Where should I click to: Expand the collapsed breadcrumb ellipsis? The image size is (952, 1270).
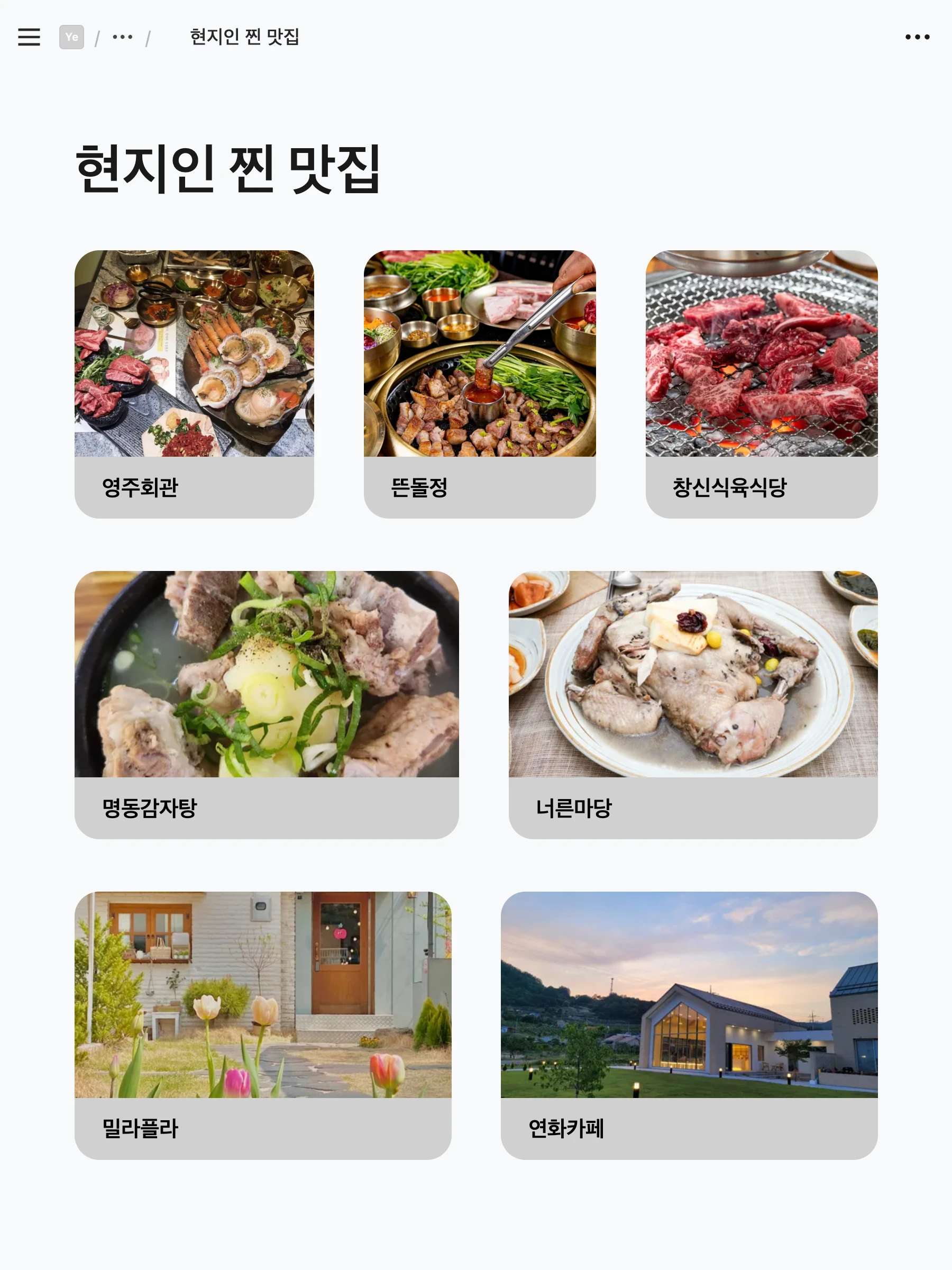pos(122,37)
